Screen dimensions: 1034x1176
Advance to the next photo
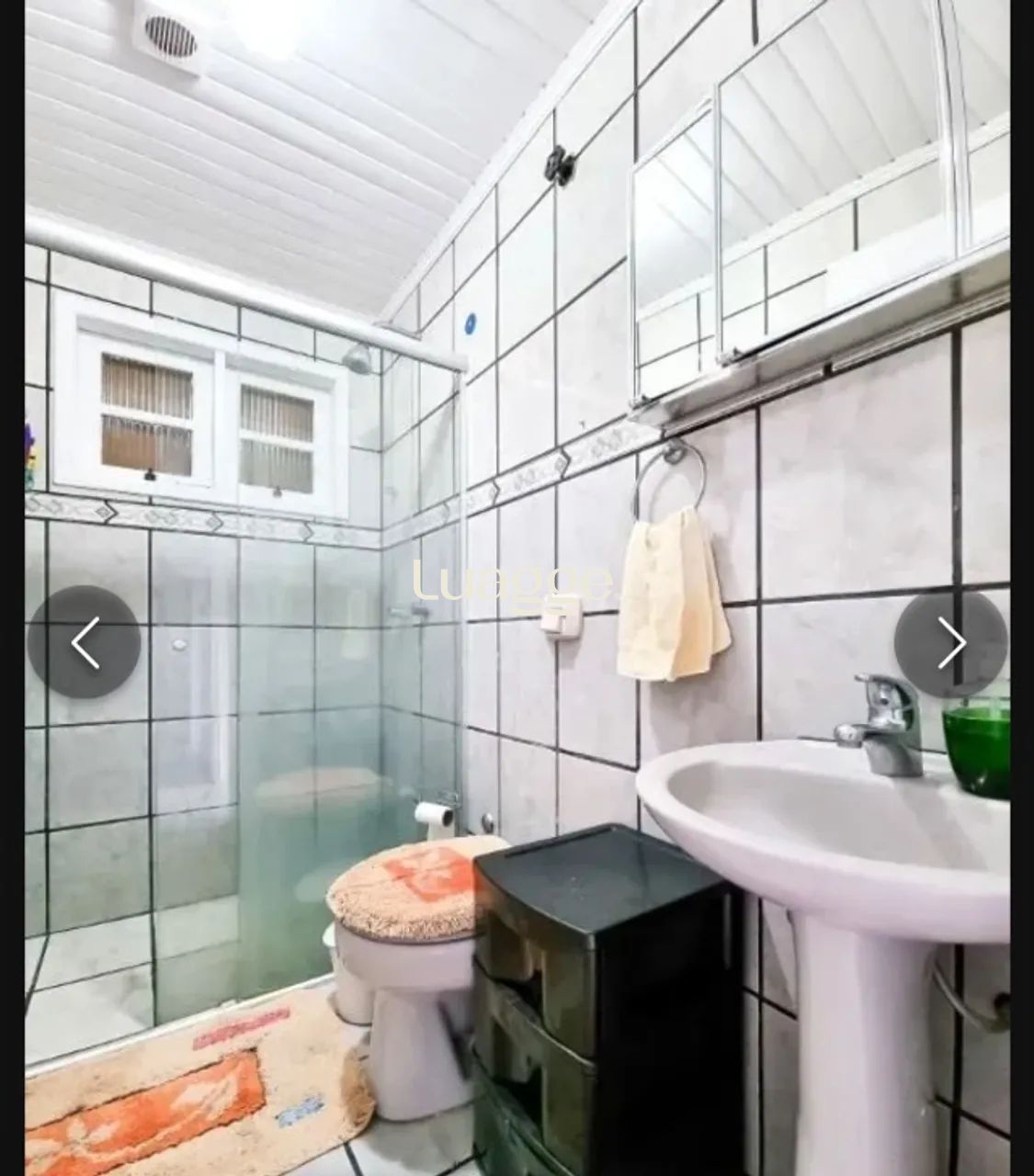[x=950, y=642]
